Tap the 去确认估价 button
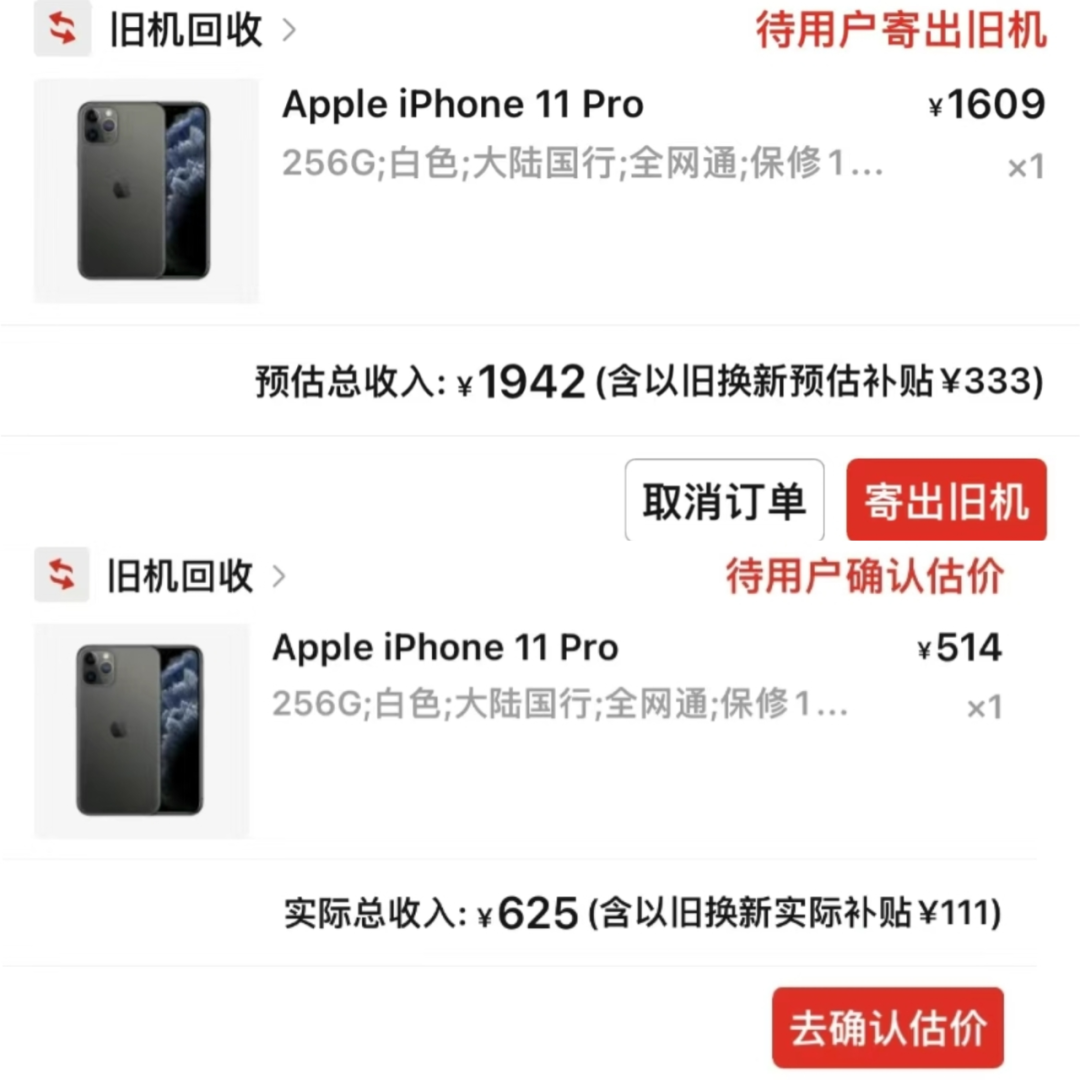The height and width of the screenshot is (1080, 1080). pyautogui.click(x=887, y=1027)
